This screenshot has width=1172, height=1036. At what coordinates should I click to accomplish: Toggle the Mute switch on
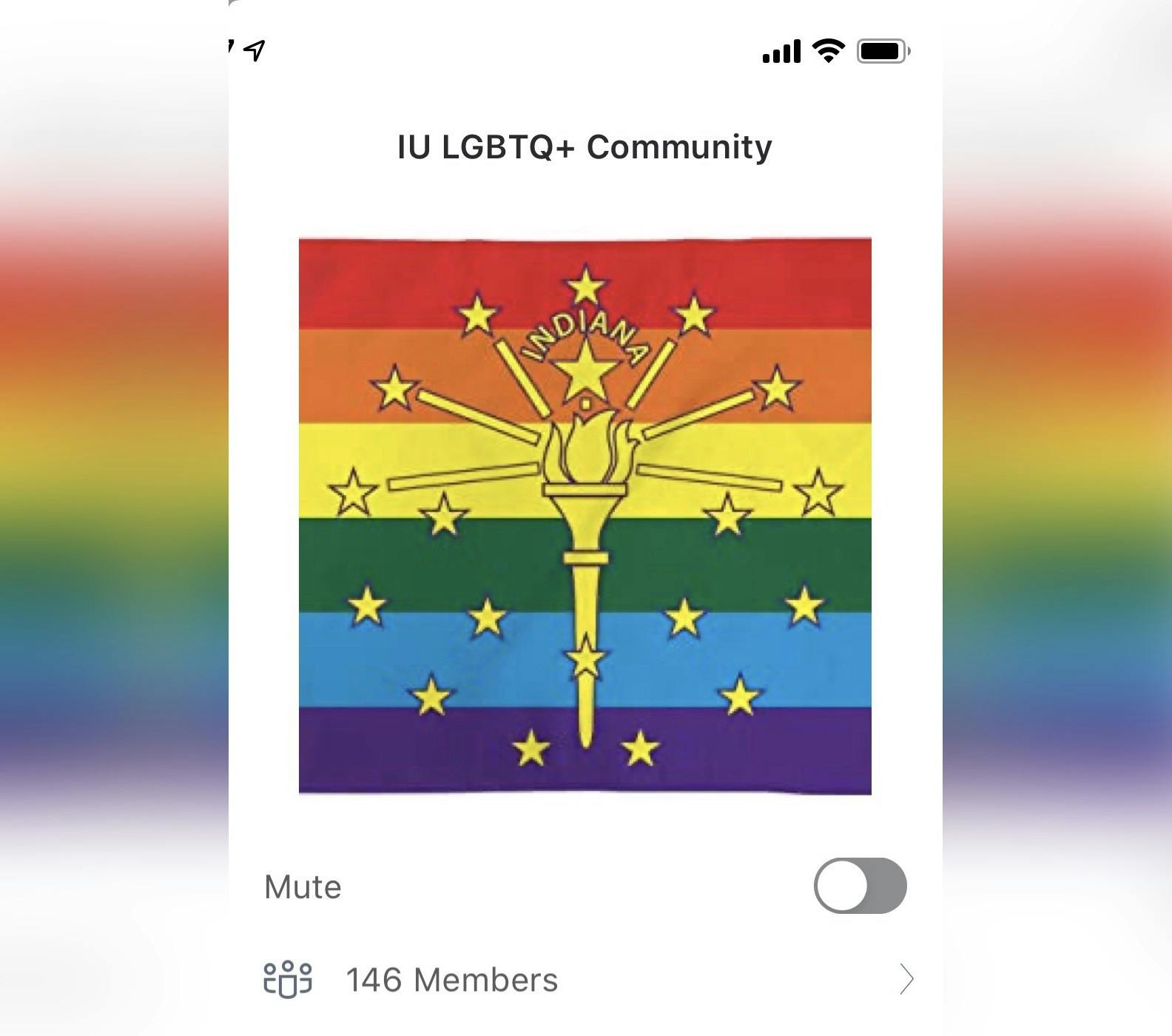860,886
